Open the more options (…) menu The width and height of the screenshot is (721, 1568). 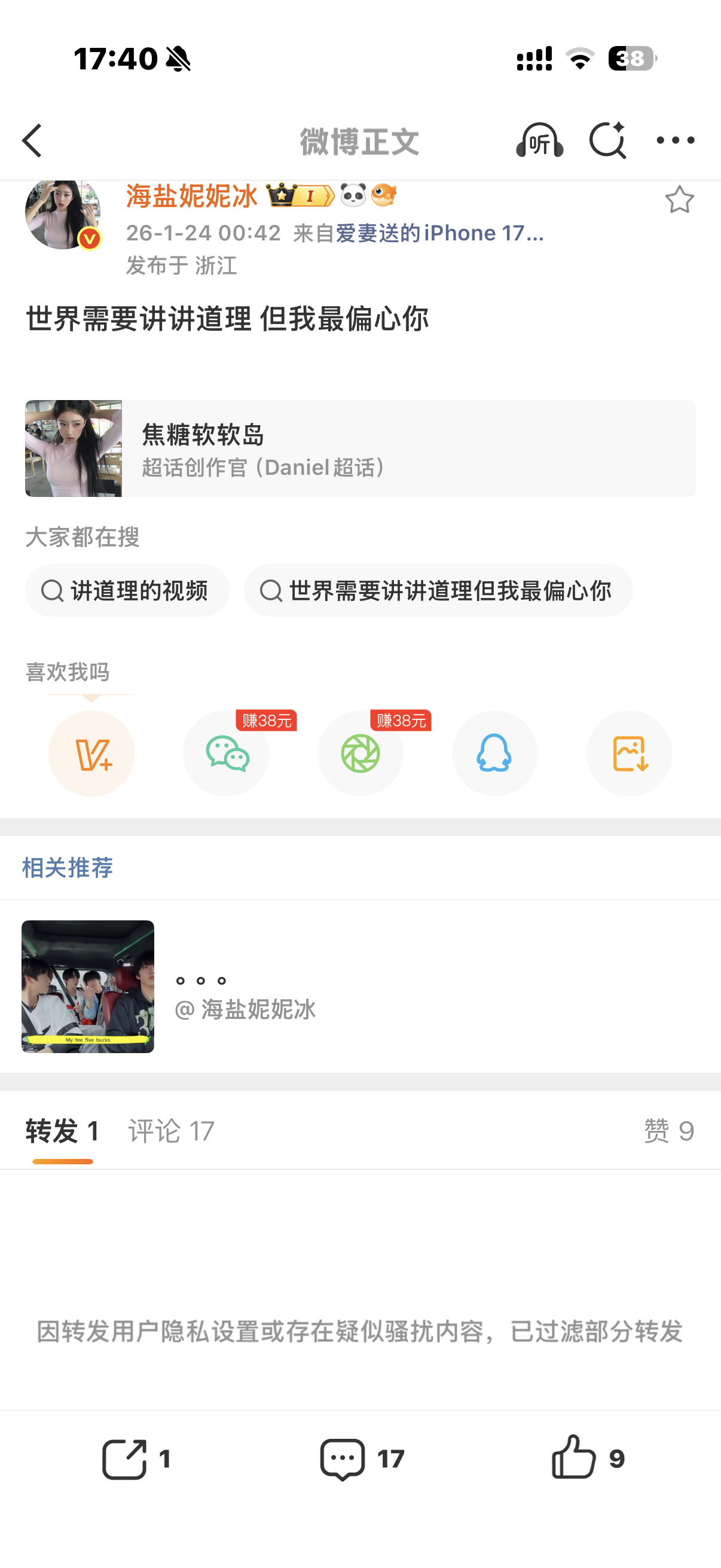click(676, 140)
